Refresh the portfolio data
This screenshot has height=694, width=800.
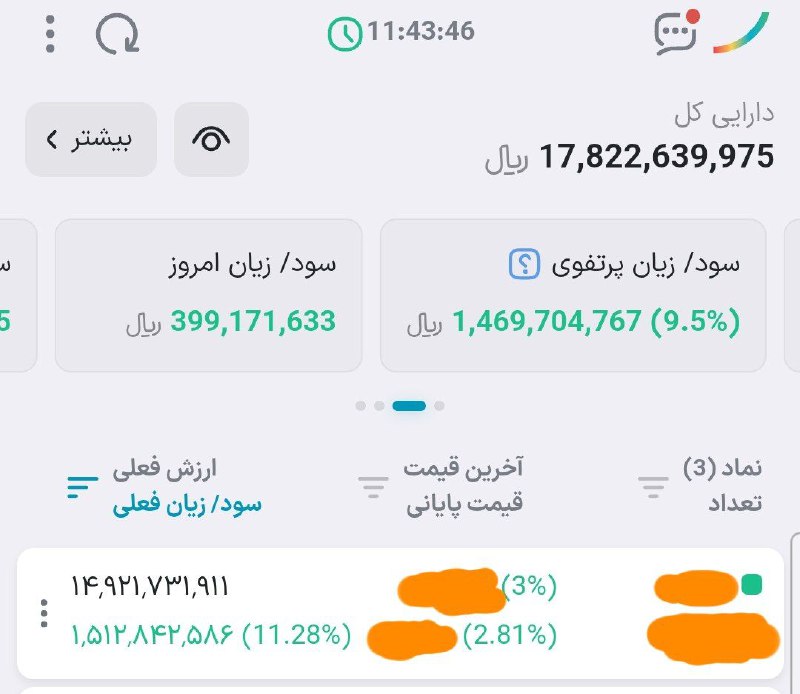tap(116, 34)
